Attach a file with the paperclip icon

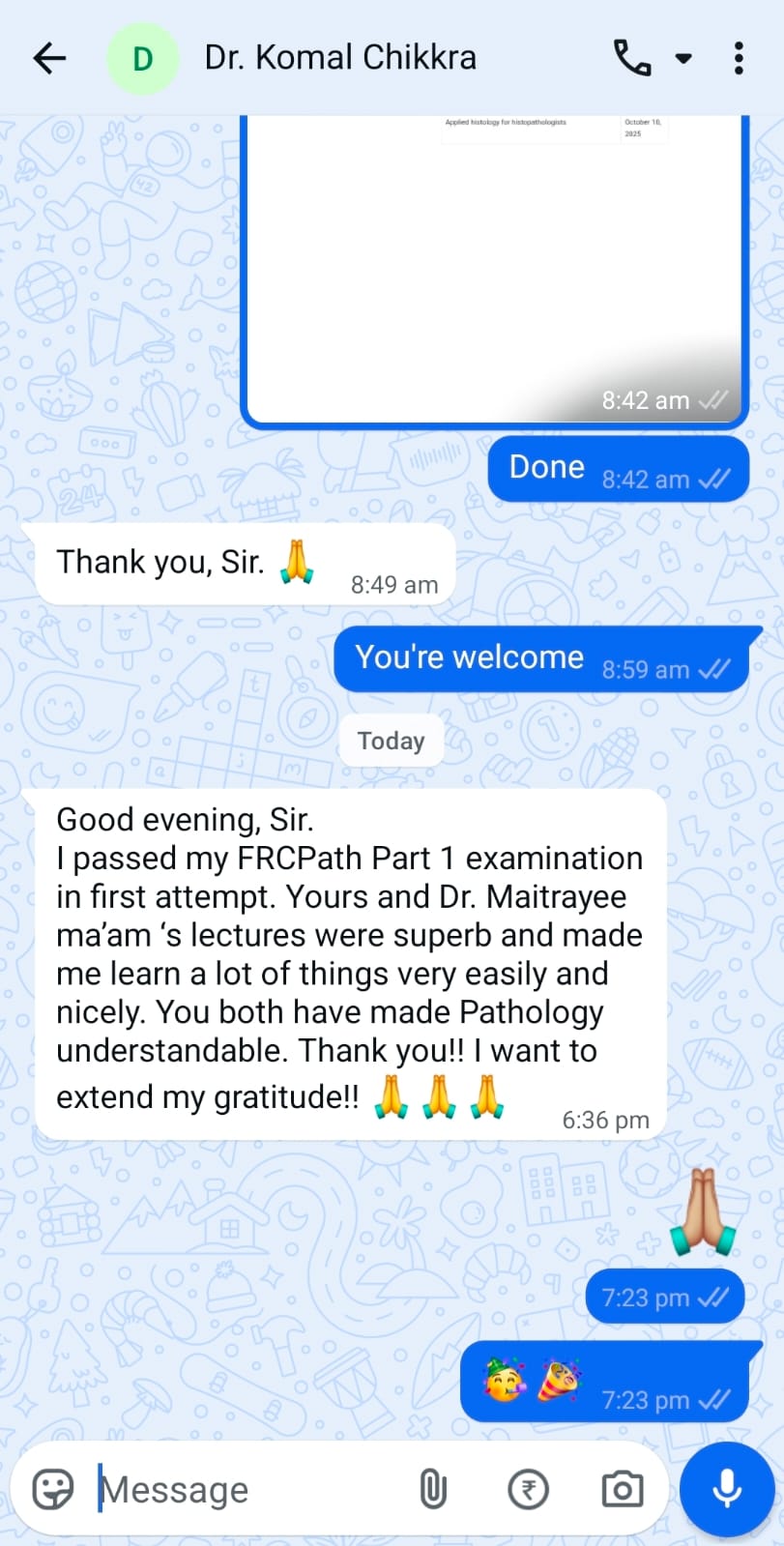(x=433, y=1489)
